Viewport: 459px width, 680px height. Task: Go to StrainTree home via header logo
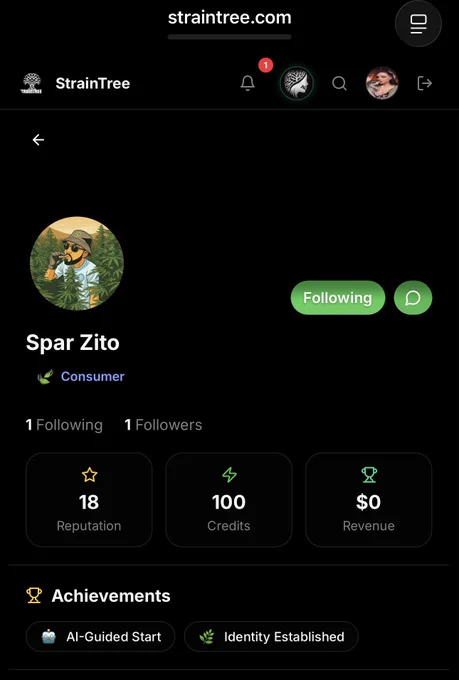tap(75, 83)
